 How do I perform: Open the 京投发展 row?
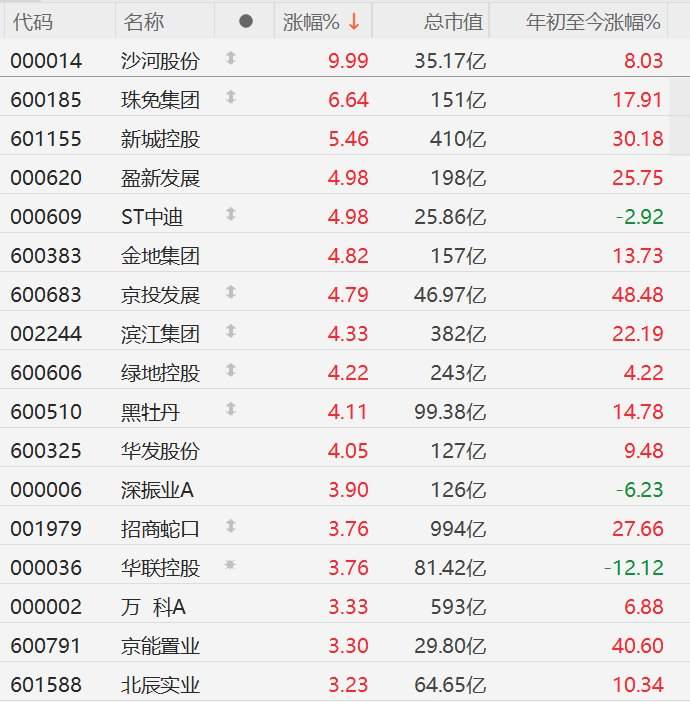[x=160, y=295]
